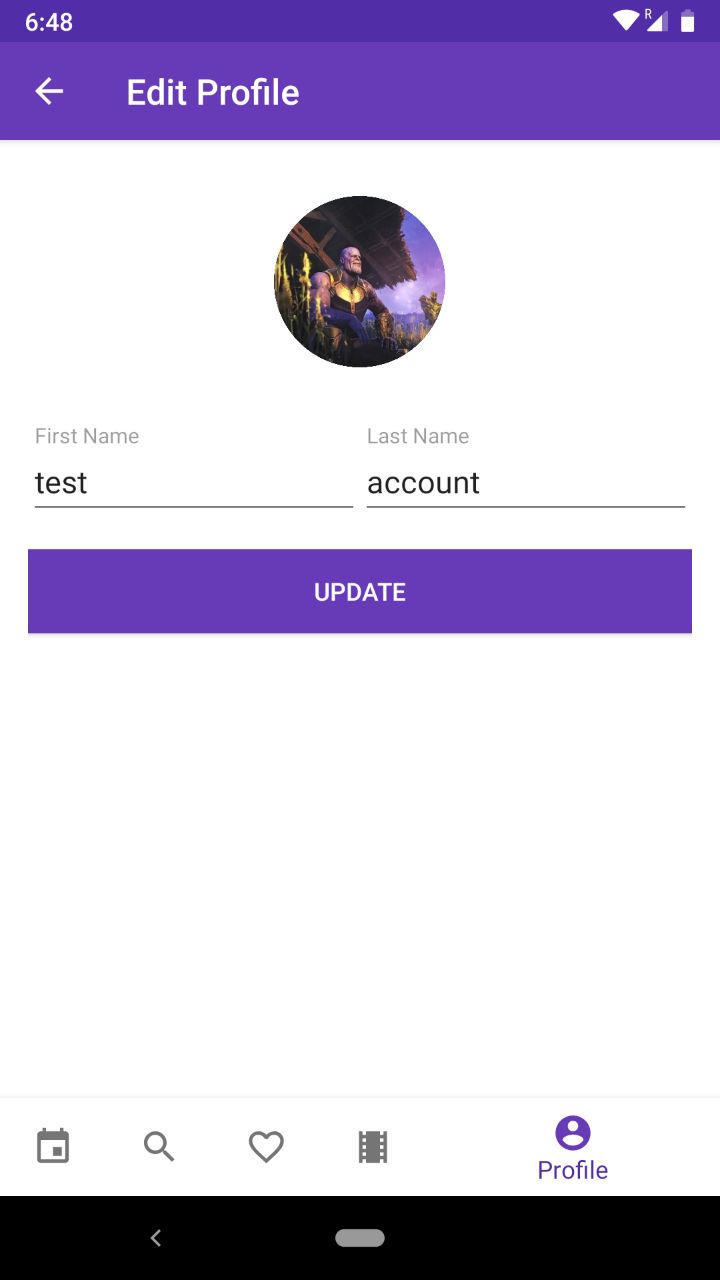The width and height of the screenshot is (720, 1280).
Task: Switch to the movies film tab
Action: tap(373, 1146)
